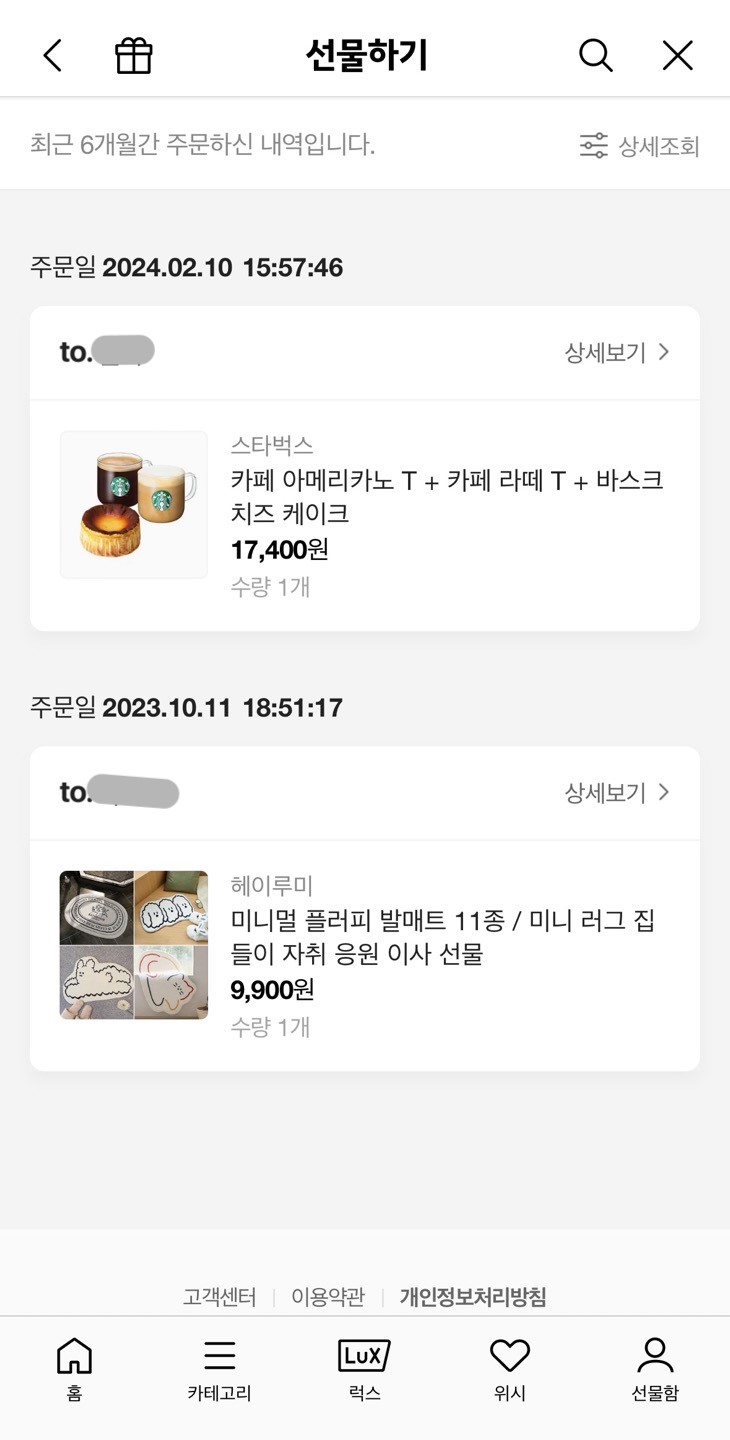Image resolution: width=730 pixels, height=1440 pixels.
Task: Open 상세조회 filter options
Action: (639, 146)
